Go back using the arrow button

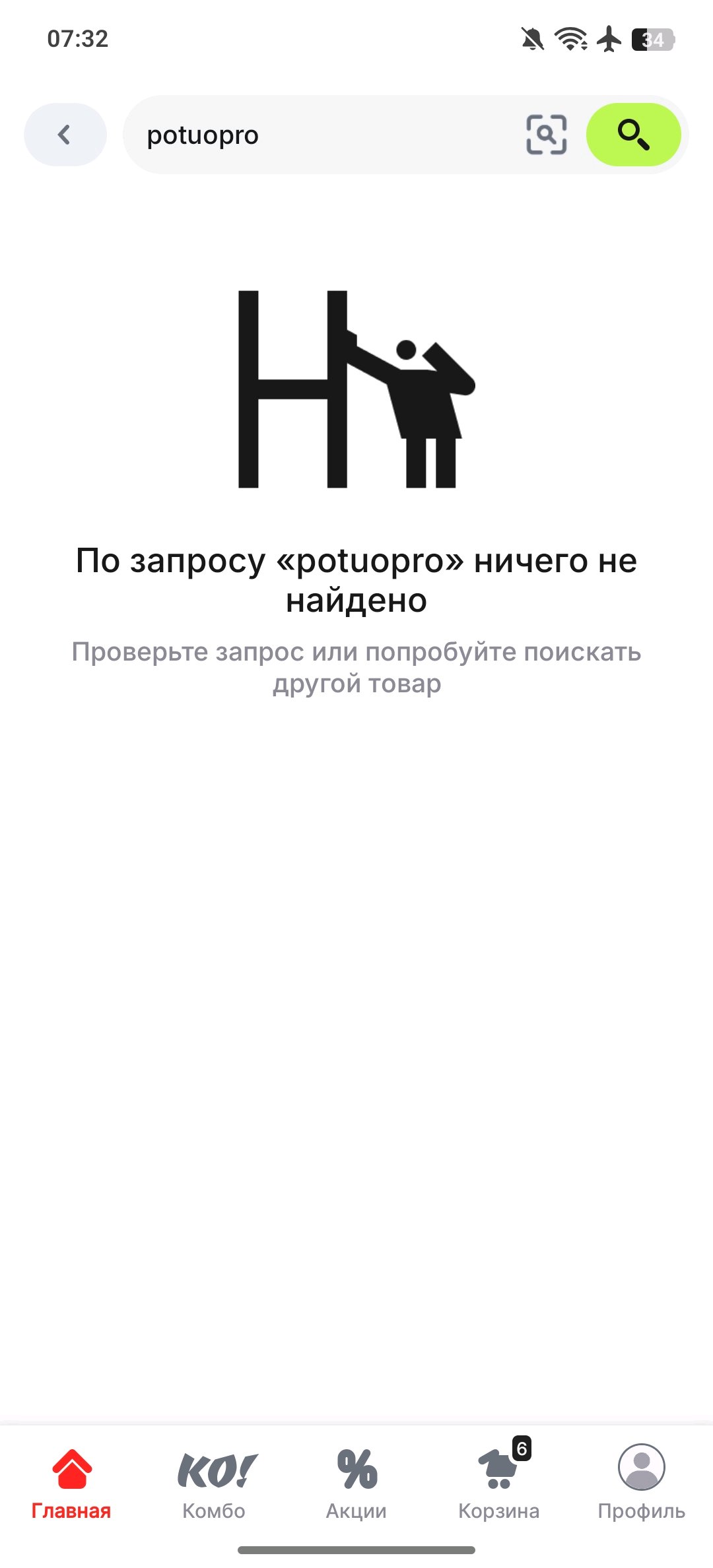(65, 135)
